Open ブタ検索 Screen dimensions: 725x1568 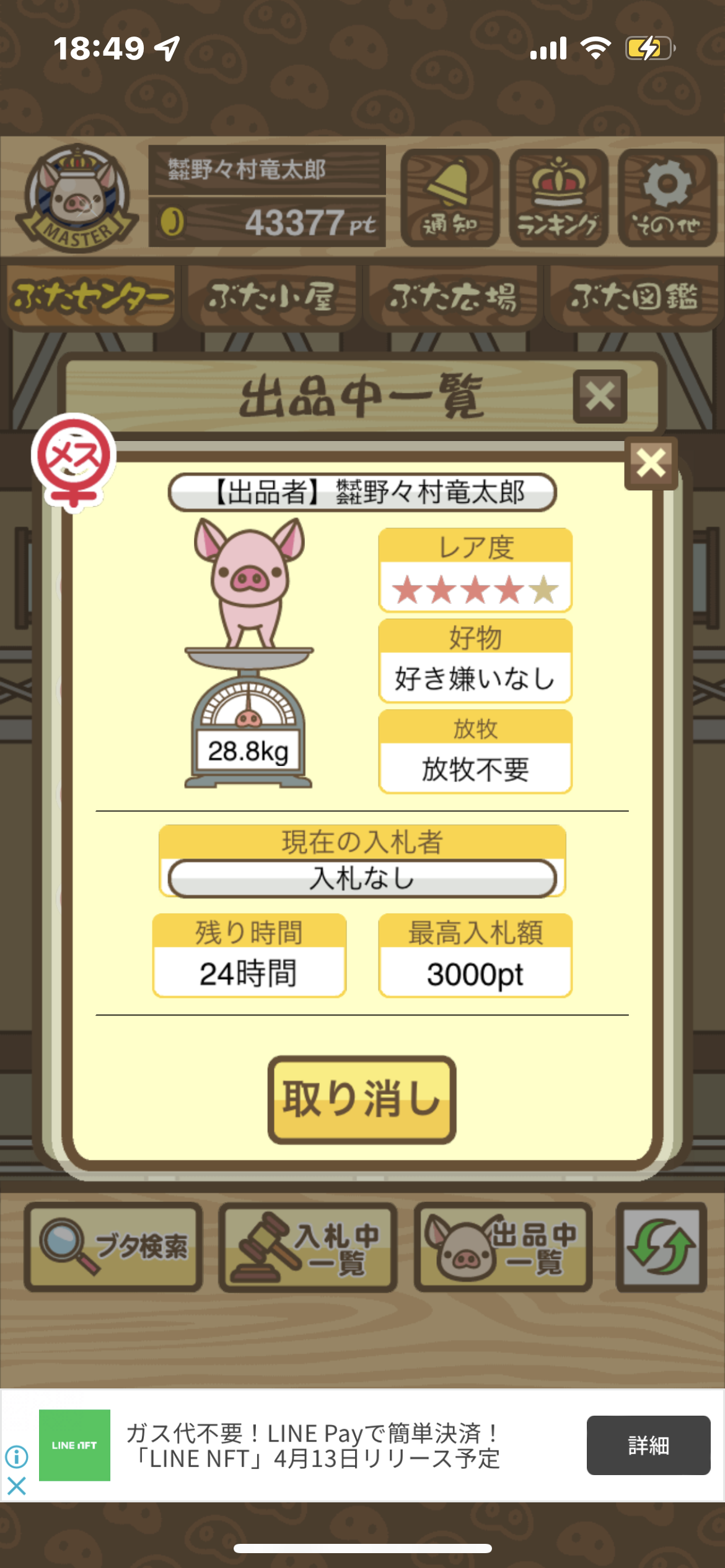pos(113,1247)
